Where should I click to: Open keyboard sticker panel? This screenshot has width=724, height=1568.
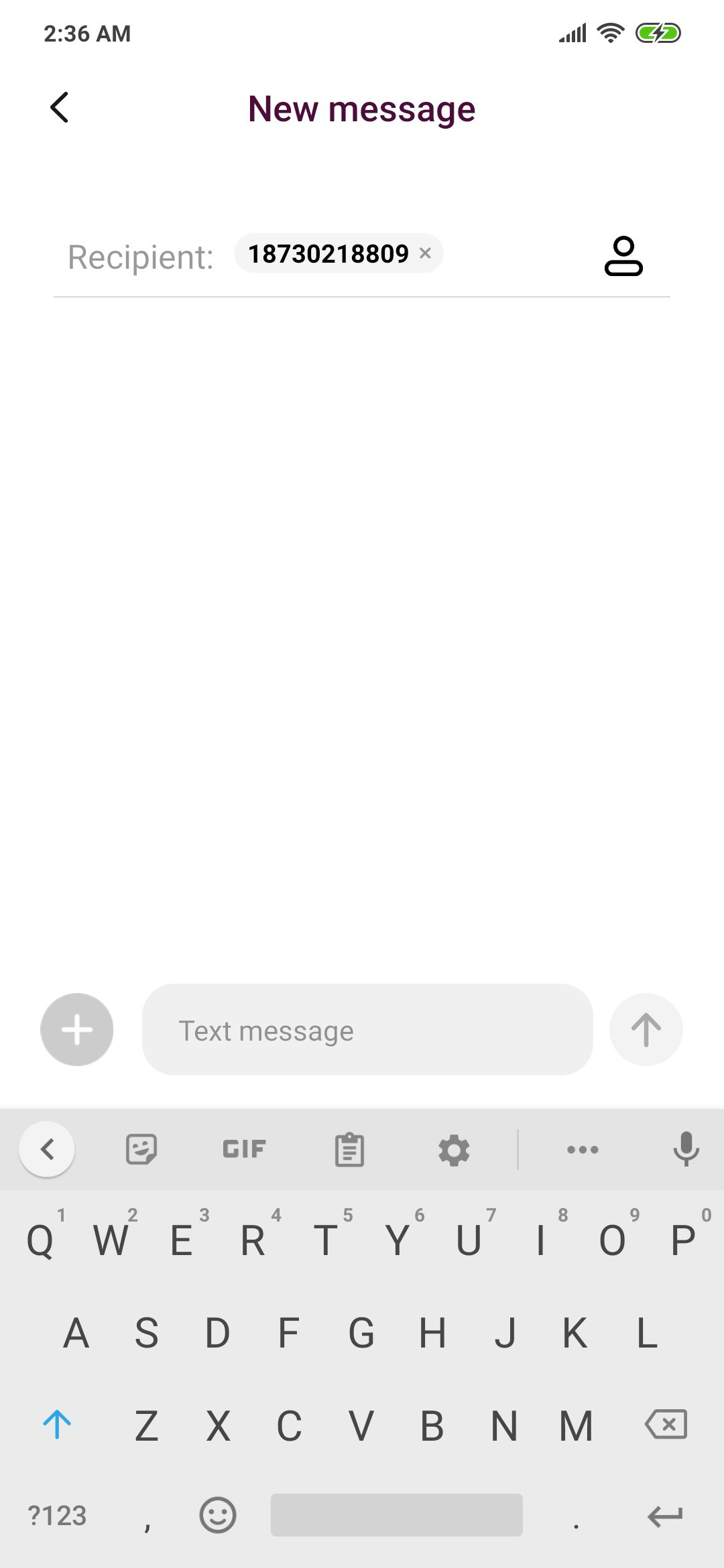pos(141,1149)
